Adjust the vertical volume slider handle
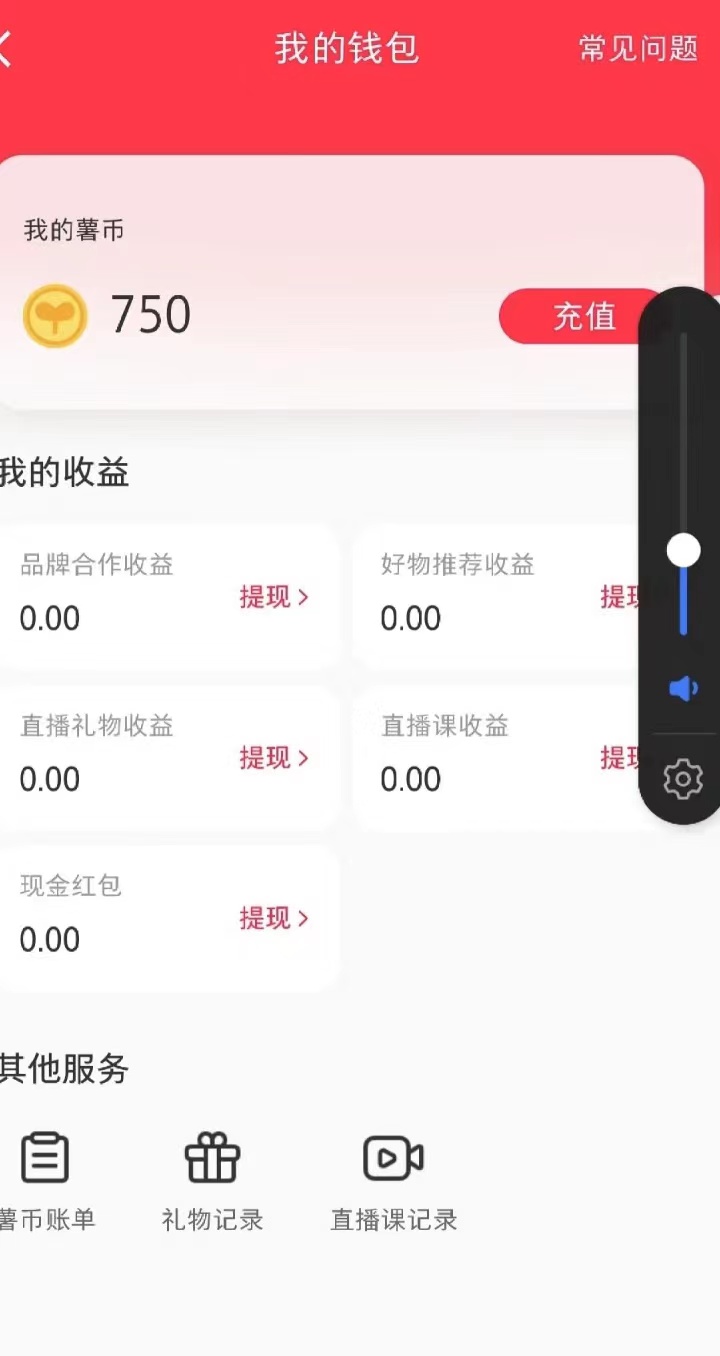This screenshot has height=1356, width=720. 682,550
